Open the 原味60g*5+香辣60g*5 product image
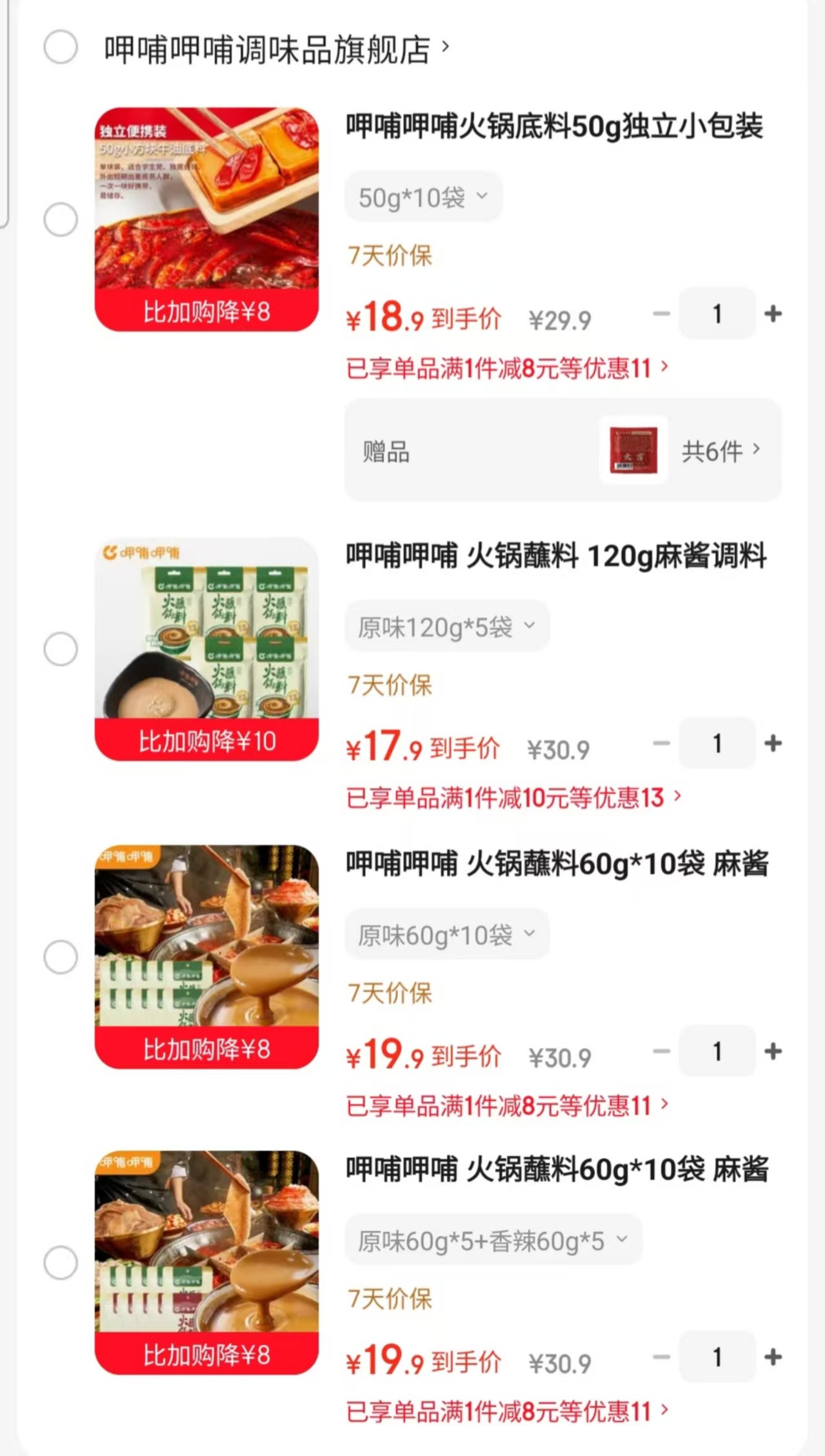Screen dimensions: 825x1456 [x=206, y=1262]
